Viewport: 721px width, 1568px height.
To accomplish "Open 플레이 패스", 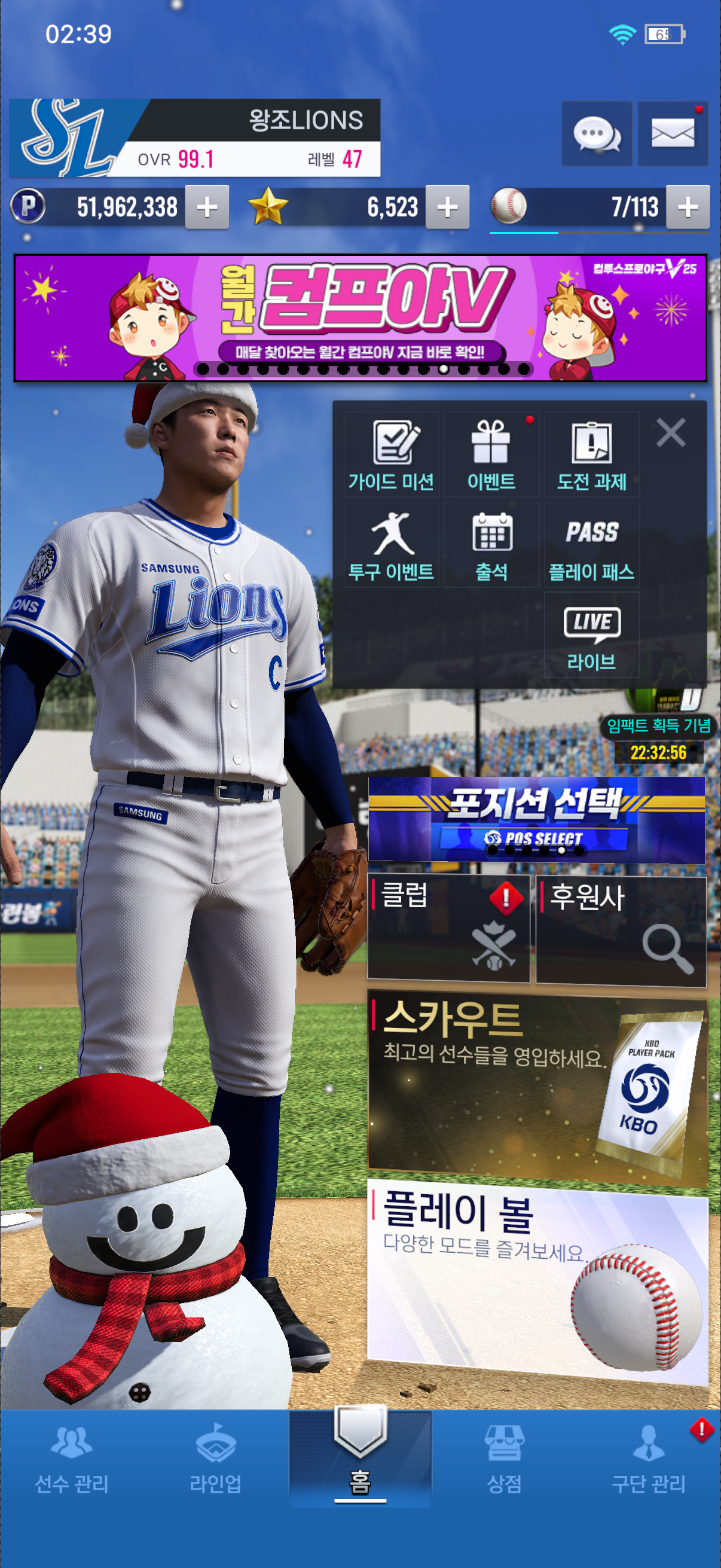I will (x=591, y=545).
